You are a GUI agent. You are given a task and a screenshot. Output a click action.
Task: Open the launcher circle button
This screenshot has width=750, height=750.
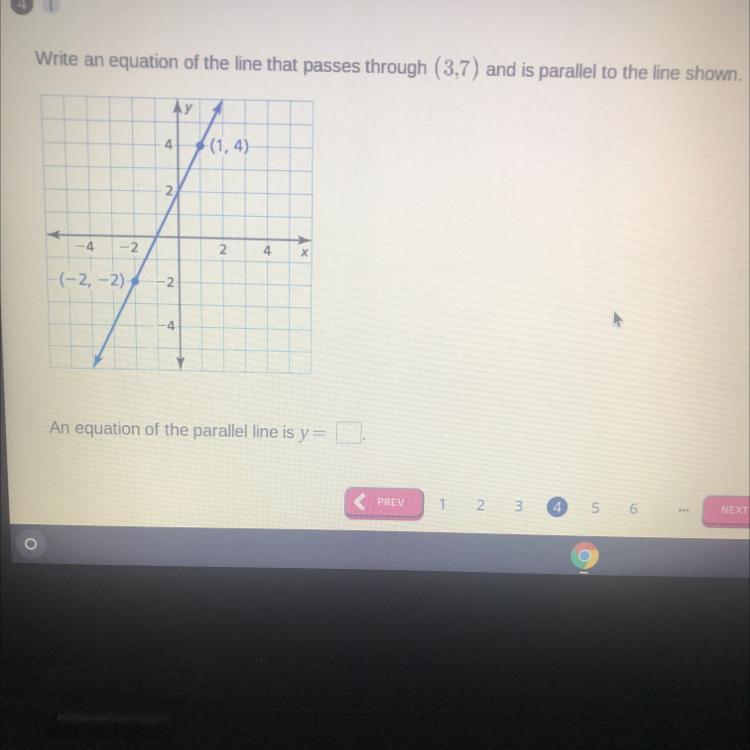(x=31, y=544)
